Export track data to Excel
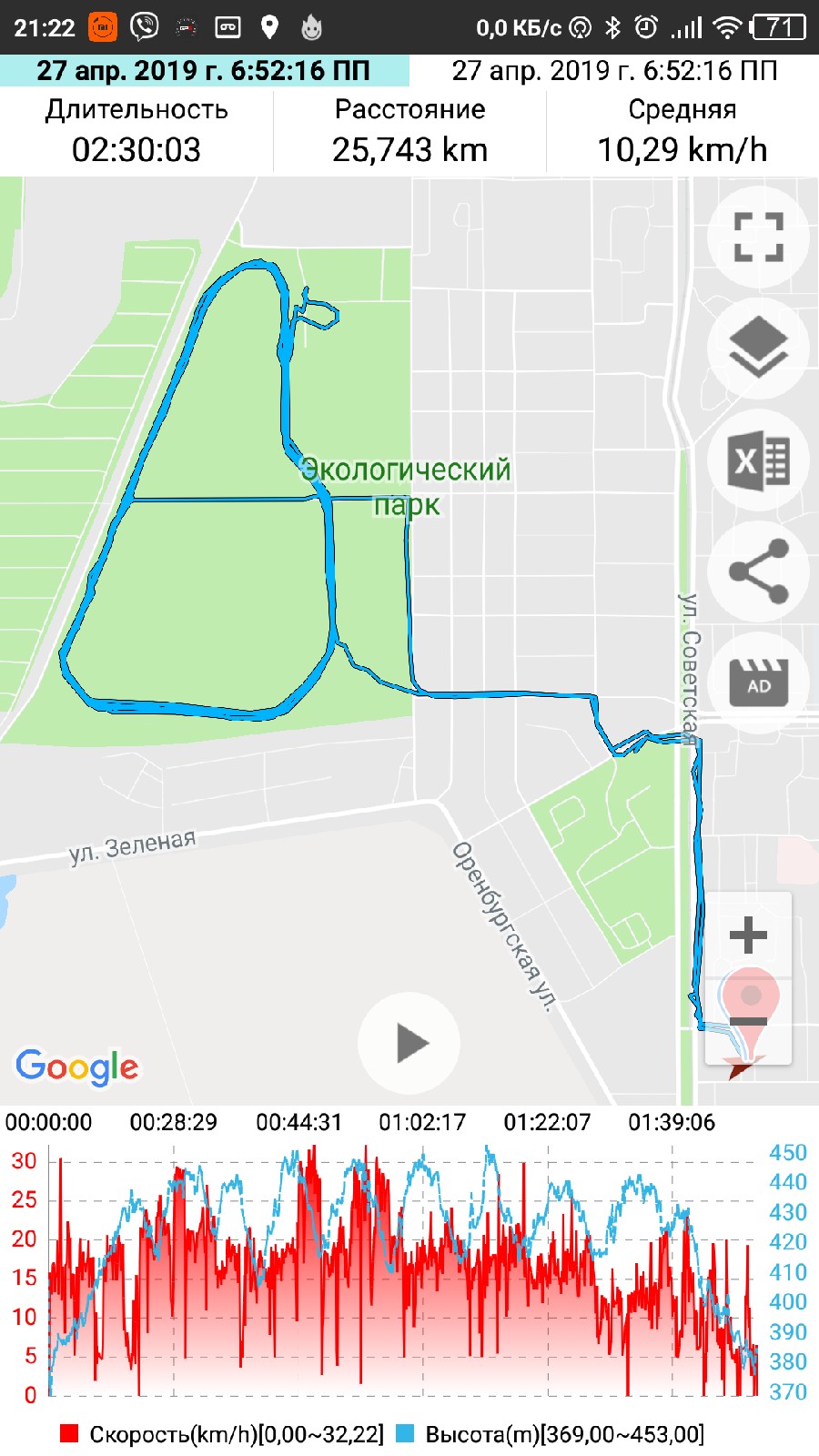The width and height of the screenshot is (819, 1456). (x=758, y=461)
